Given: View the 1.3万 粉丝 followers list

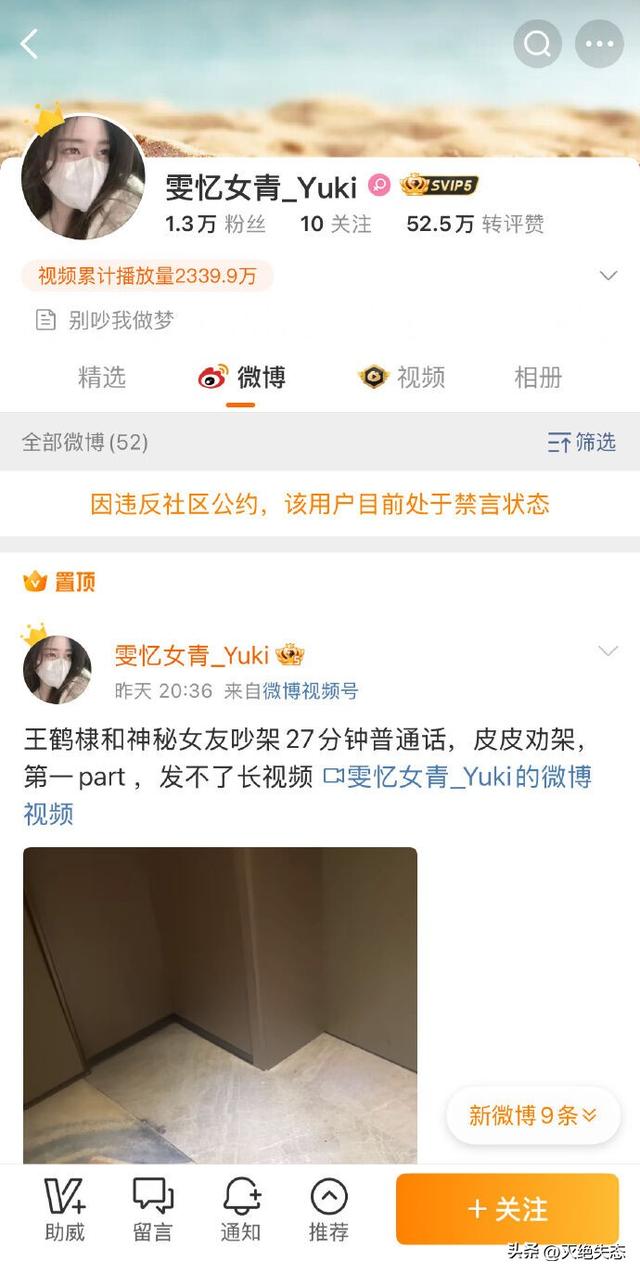Looking at the screenshot, I should tap(215, 224).
